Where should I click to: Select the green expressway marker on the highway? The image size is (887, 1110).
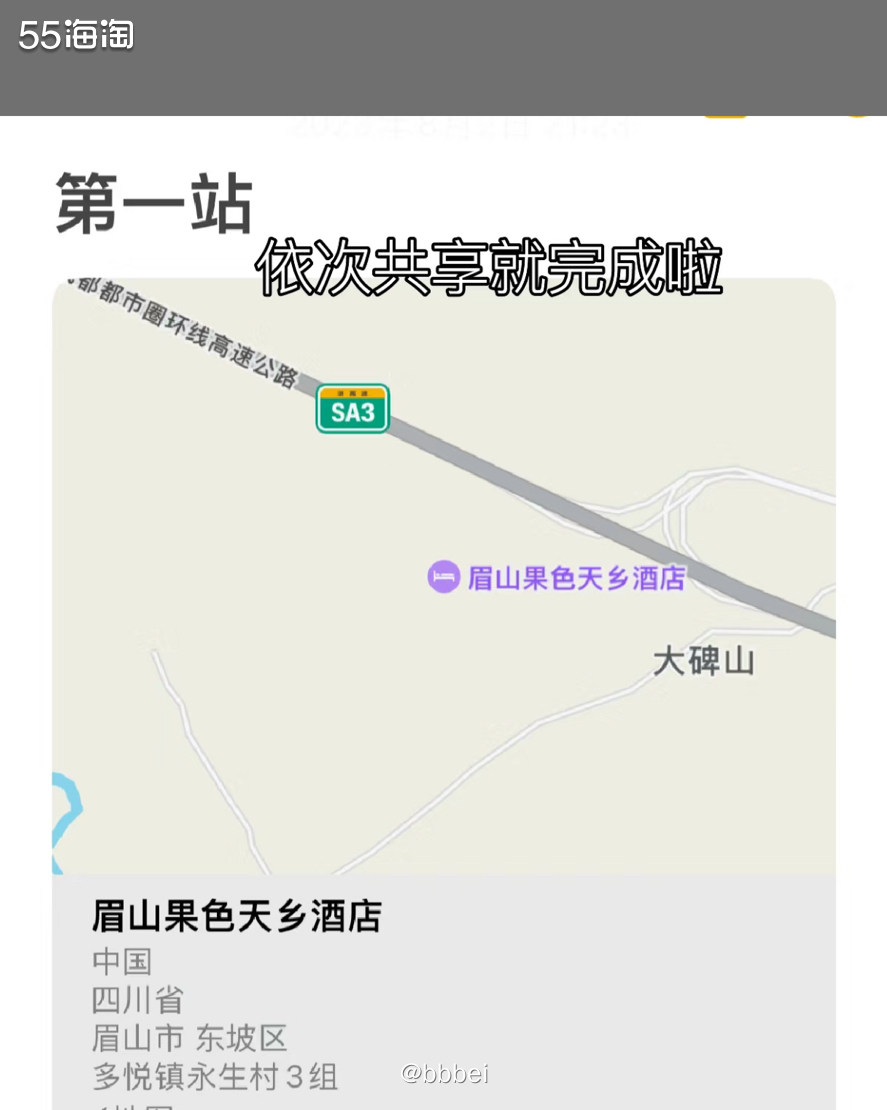(x=352, y=408)
